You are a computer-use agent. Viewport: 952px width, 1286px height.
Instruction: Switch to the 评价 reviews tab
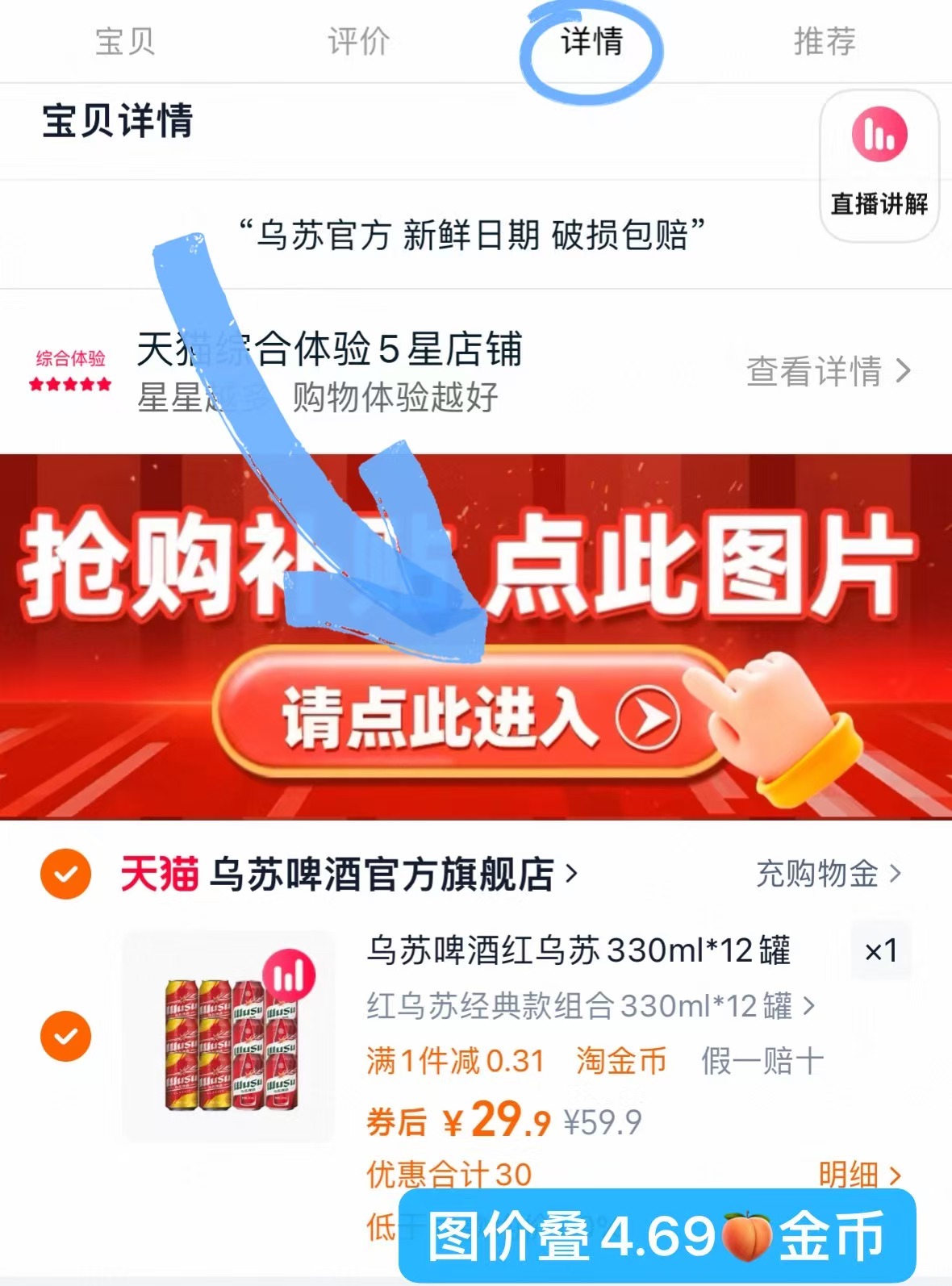357,43
